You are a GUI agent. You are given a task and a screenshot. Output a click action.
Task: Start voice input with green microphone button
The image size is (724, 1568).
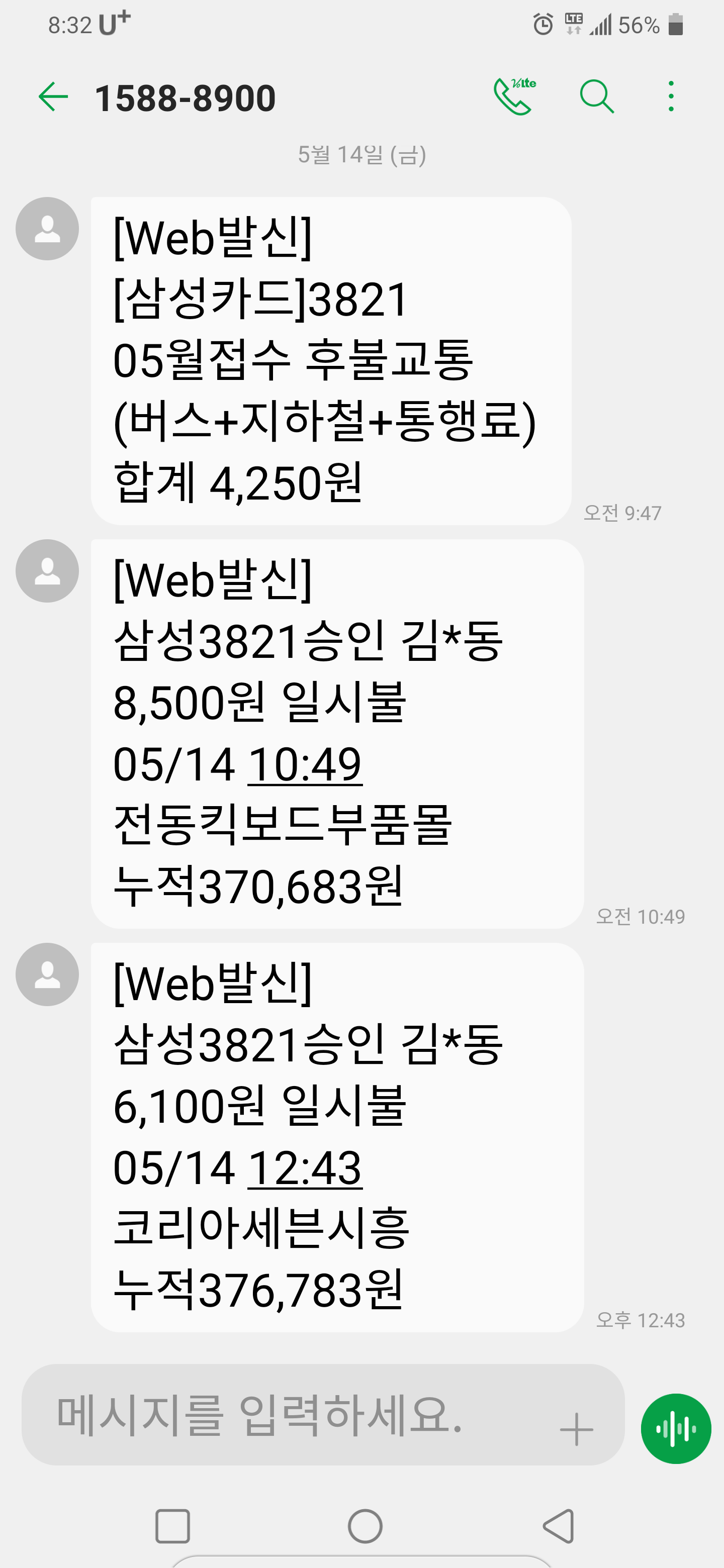click(x=675, y=1428)
